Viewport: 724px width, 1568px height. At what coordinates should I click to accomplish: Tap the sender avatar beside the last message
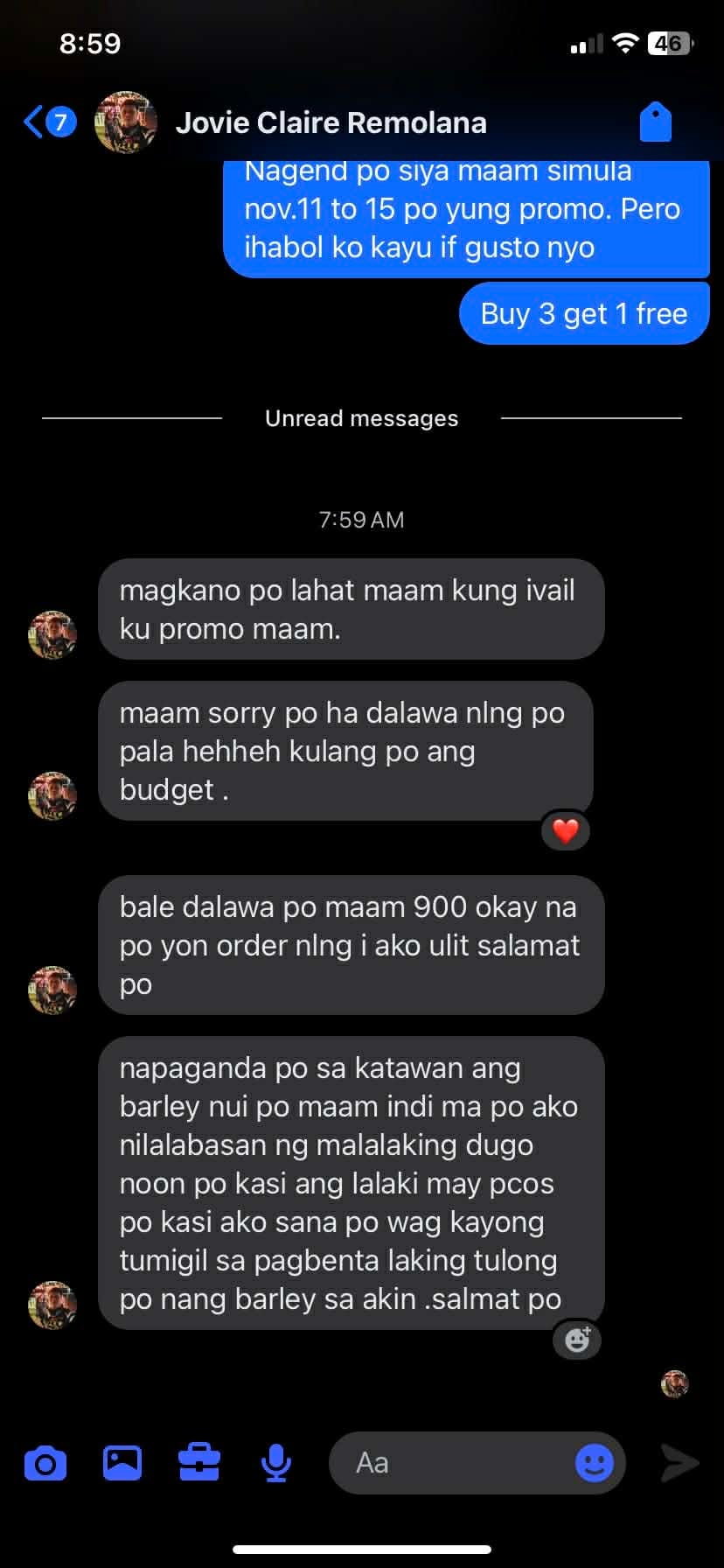tap(52, 1305)
